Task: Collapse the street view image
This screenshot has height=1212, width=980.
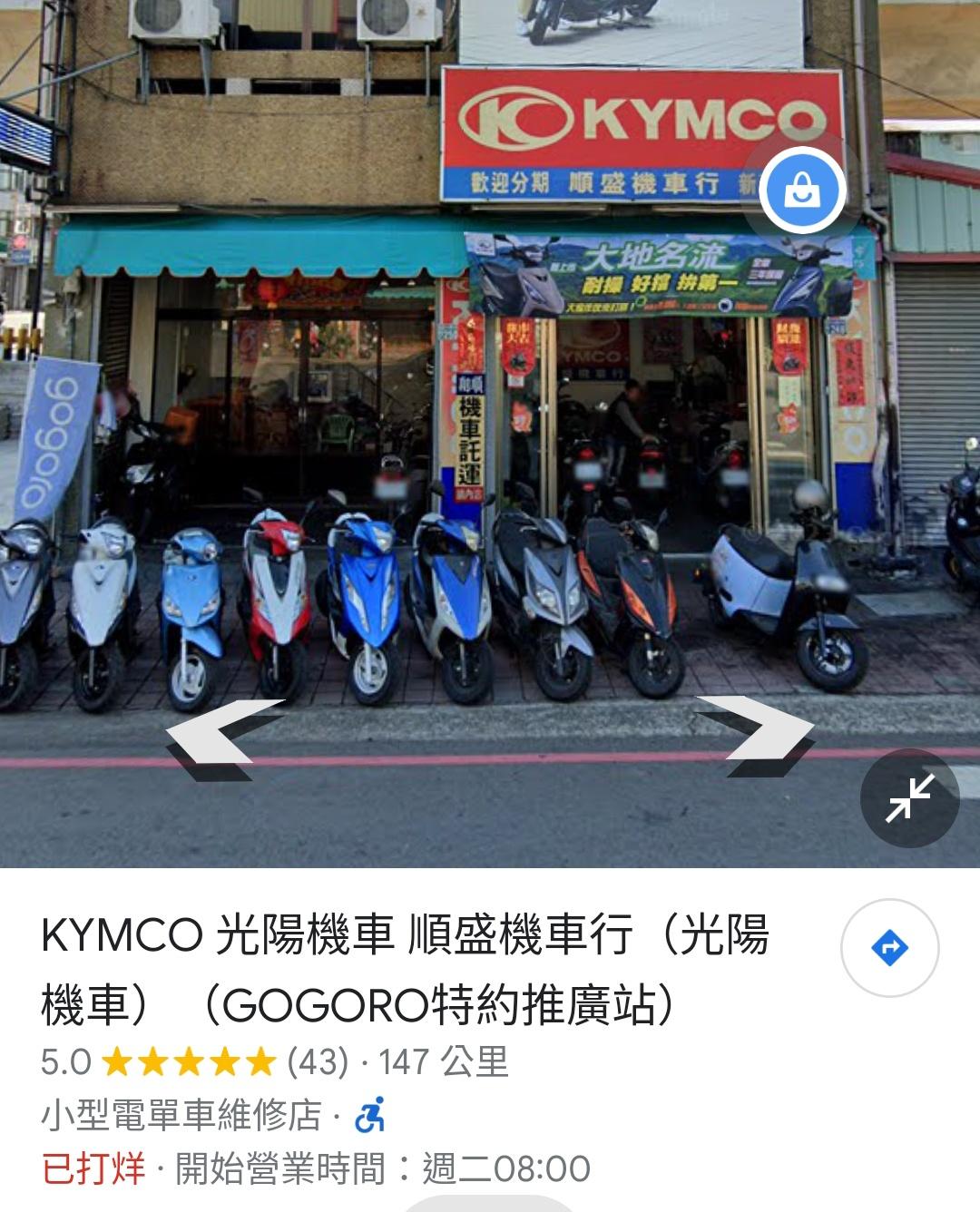Action: pos(909,798)
